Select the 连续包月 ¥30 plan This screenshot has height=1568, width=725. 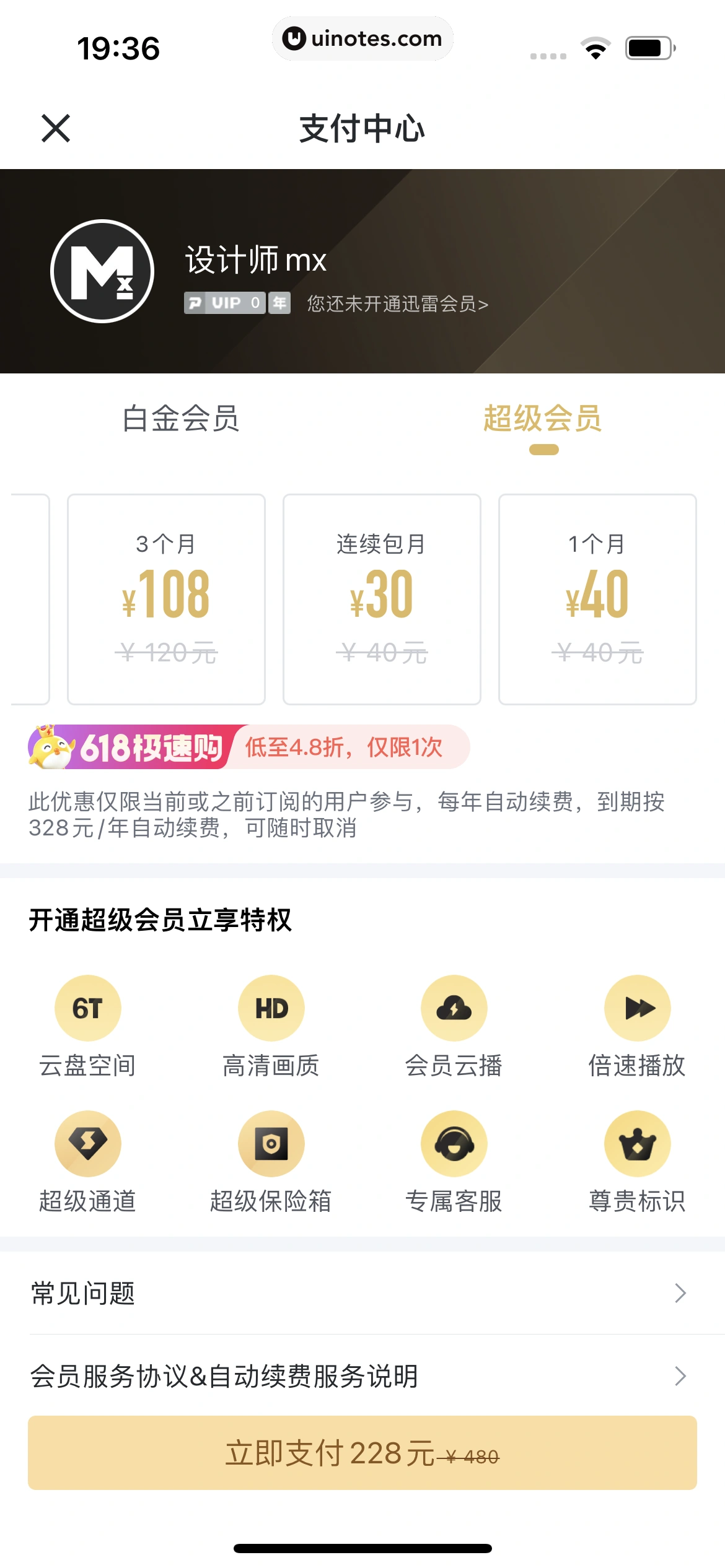tap(382, 599)
